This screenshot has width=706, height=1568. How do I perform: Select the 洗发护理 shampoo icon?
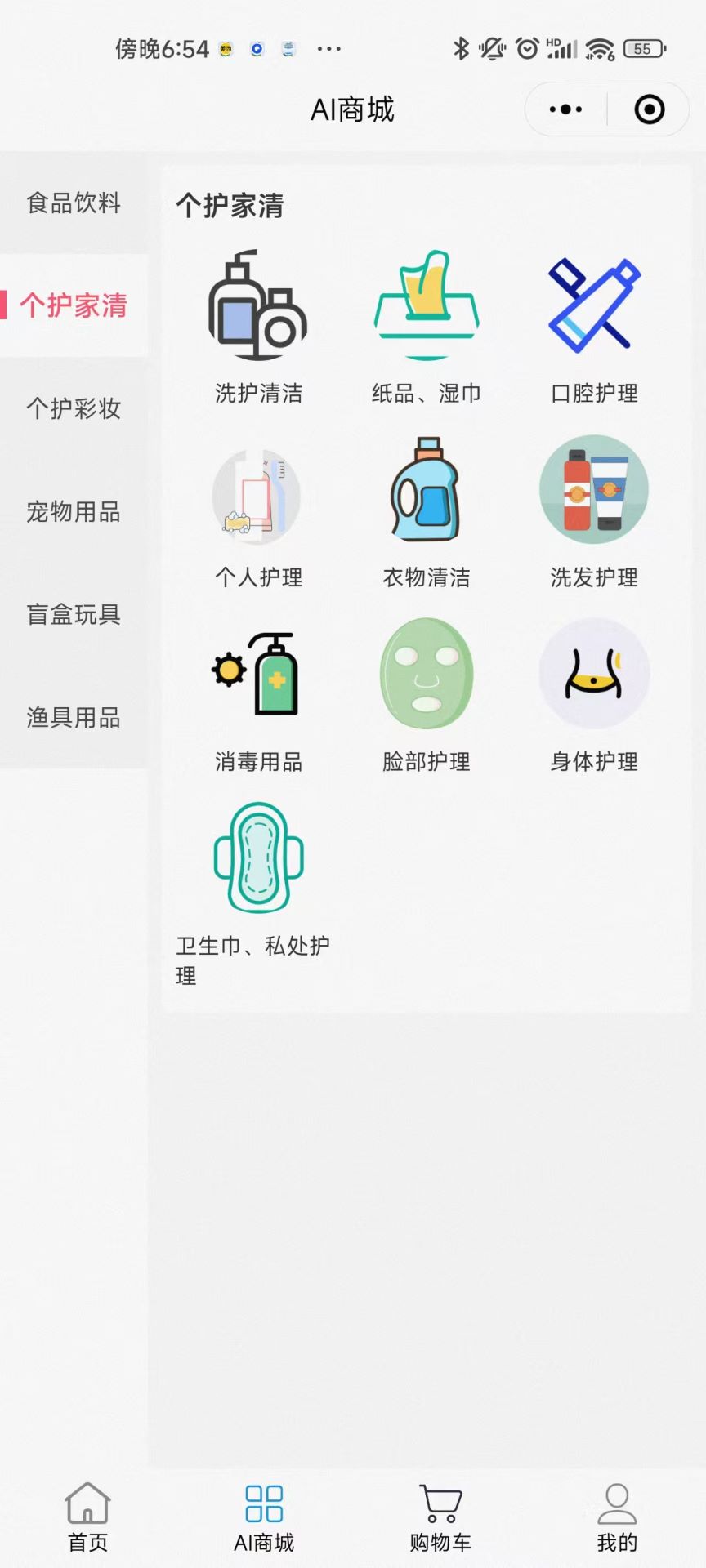click(593, 490)
